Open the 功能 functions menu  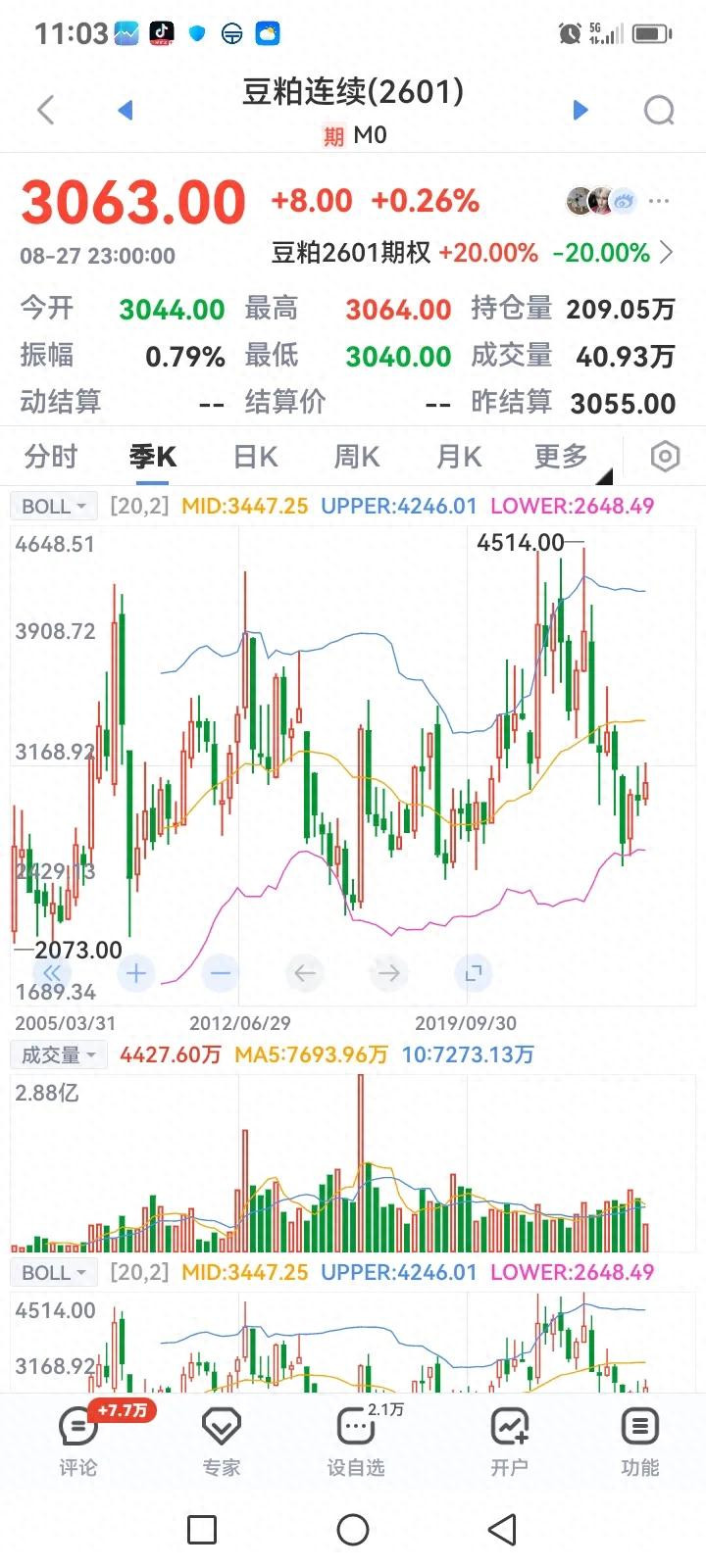pos(639,1441)
